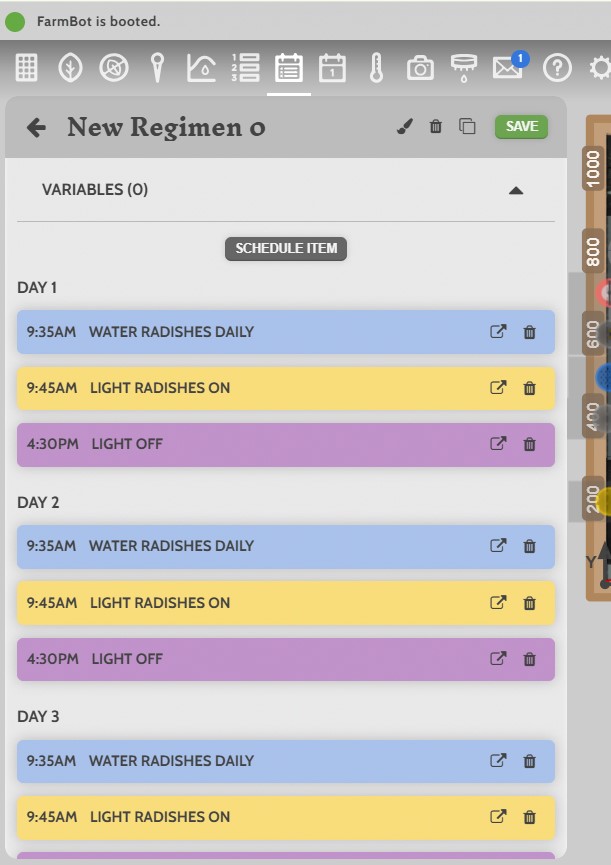Open the sensors thermometer tab
Viewport: 611px width, 865px height.
376,68
